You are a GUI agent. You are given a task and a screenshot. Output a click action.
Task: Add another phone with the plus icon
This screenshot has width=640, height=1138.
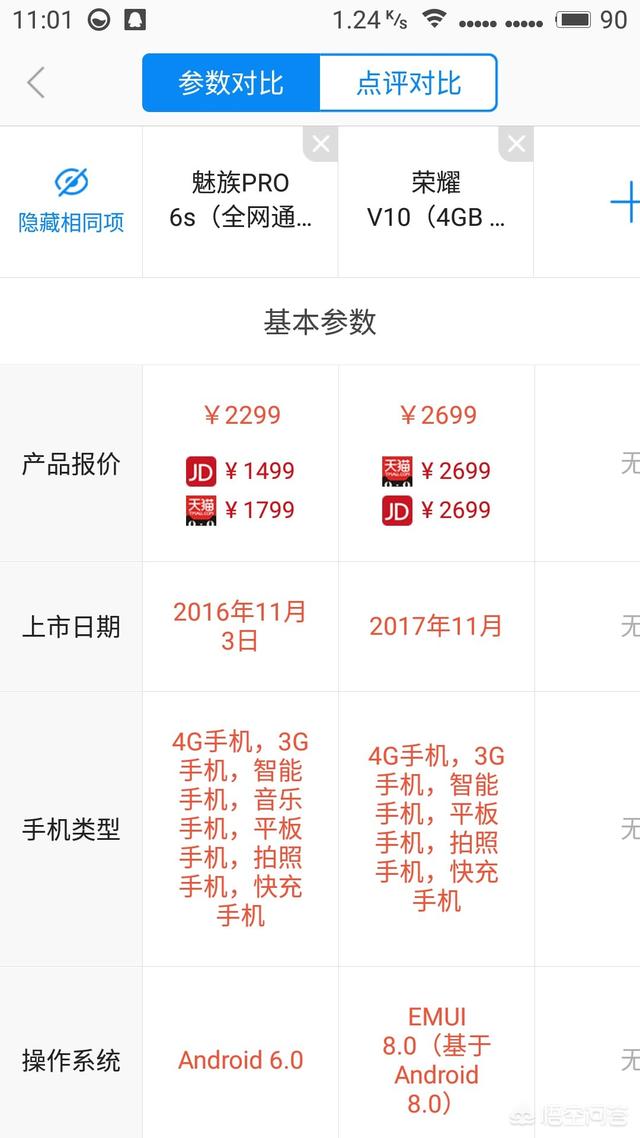624,202
